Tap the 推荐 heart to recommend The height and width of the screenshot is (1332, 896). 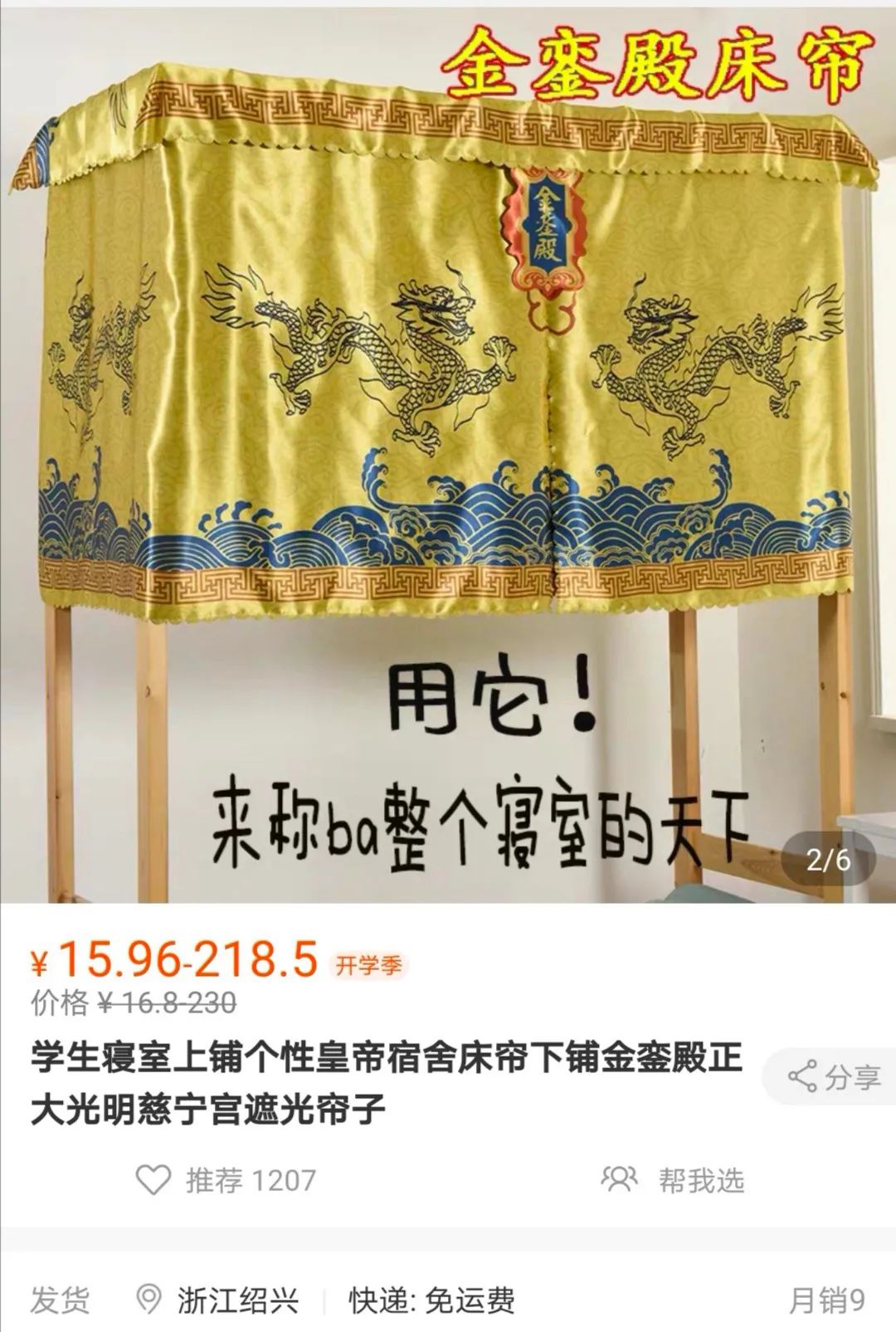pos(153,1179)
